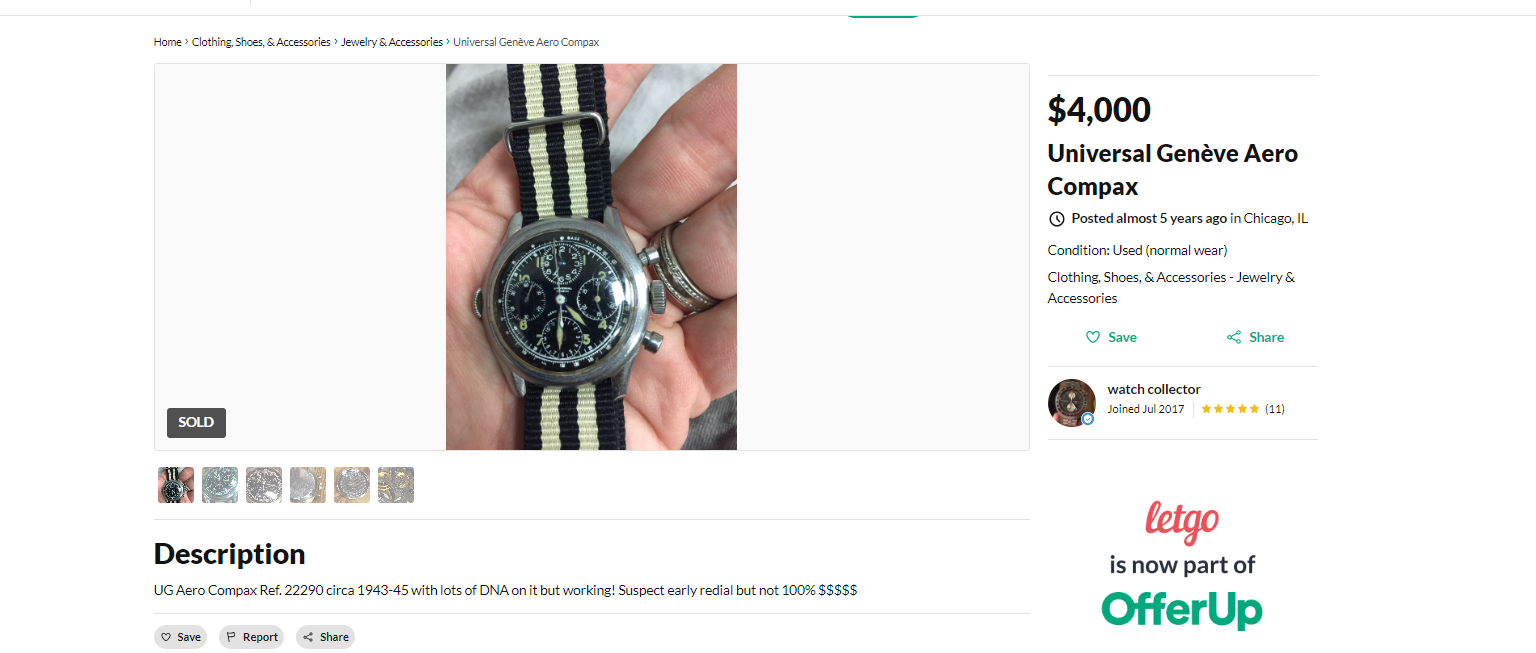Tap the Share chip below the description
The width and height of the screenshot is (1536, 653).
pyautogui.click(x=325, y=637)
